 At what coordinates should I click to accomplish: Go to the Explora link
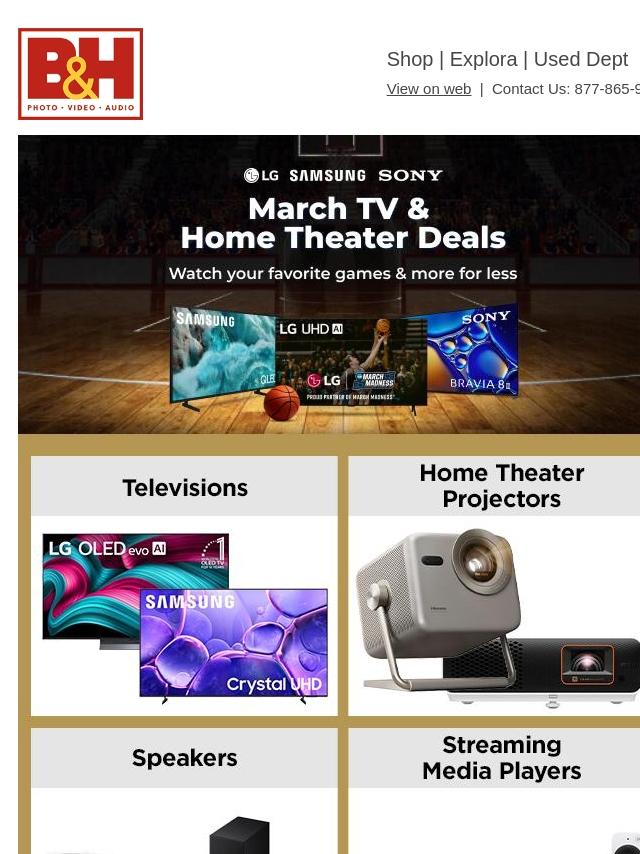click(x=483, y=60)
